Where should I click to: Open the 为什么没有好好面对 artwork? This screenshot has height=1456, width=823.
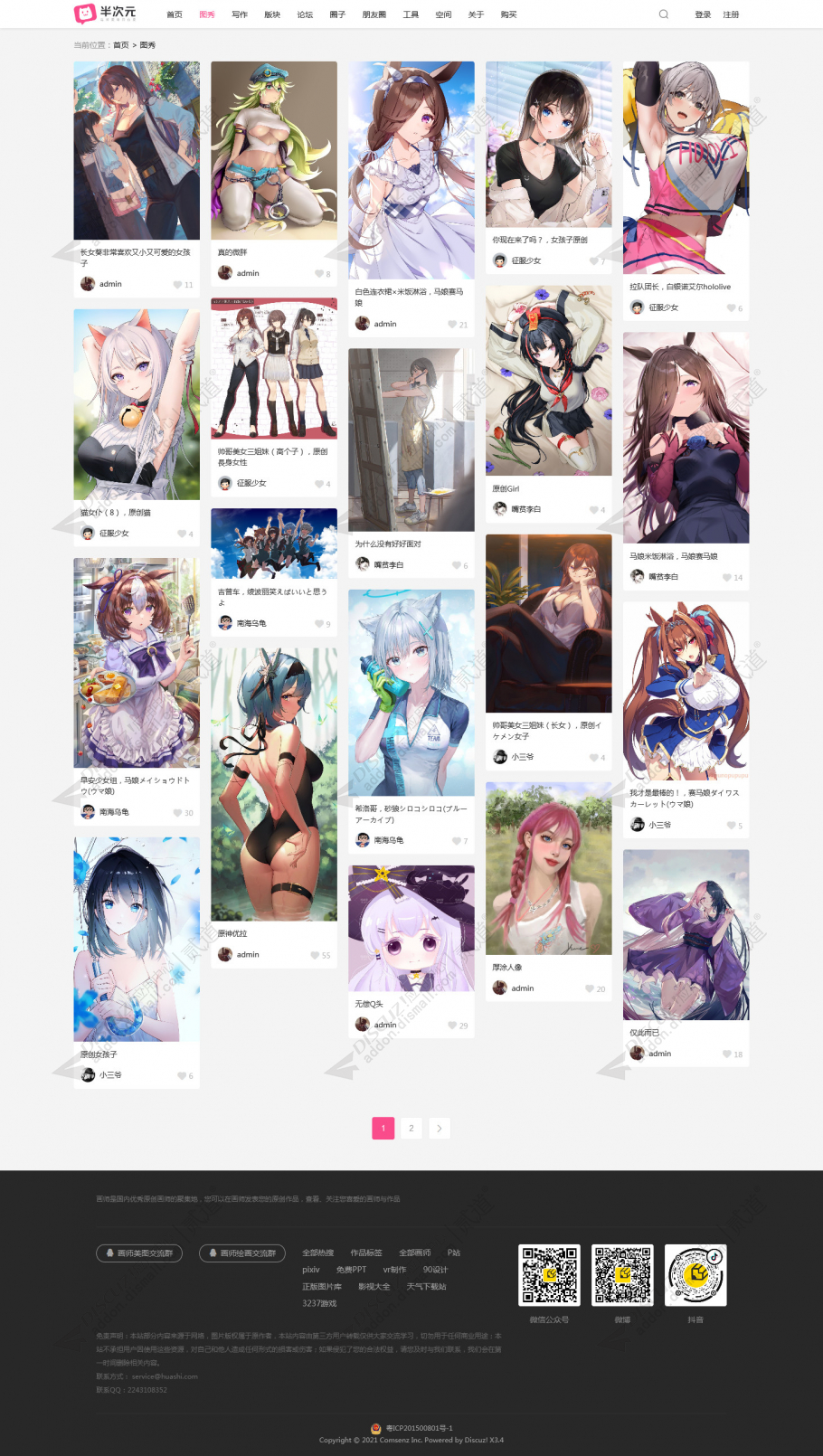(x=411, y=440)
